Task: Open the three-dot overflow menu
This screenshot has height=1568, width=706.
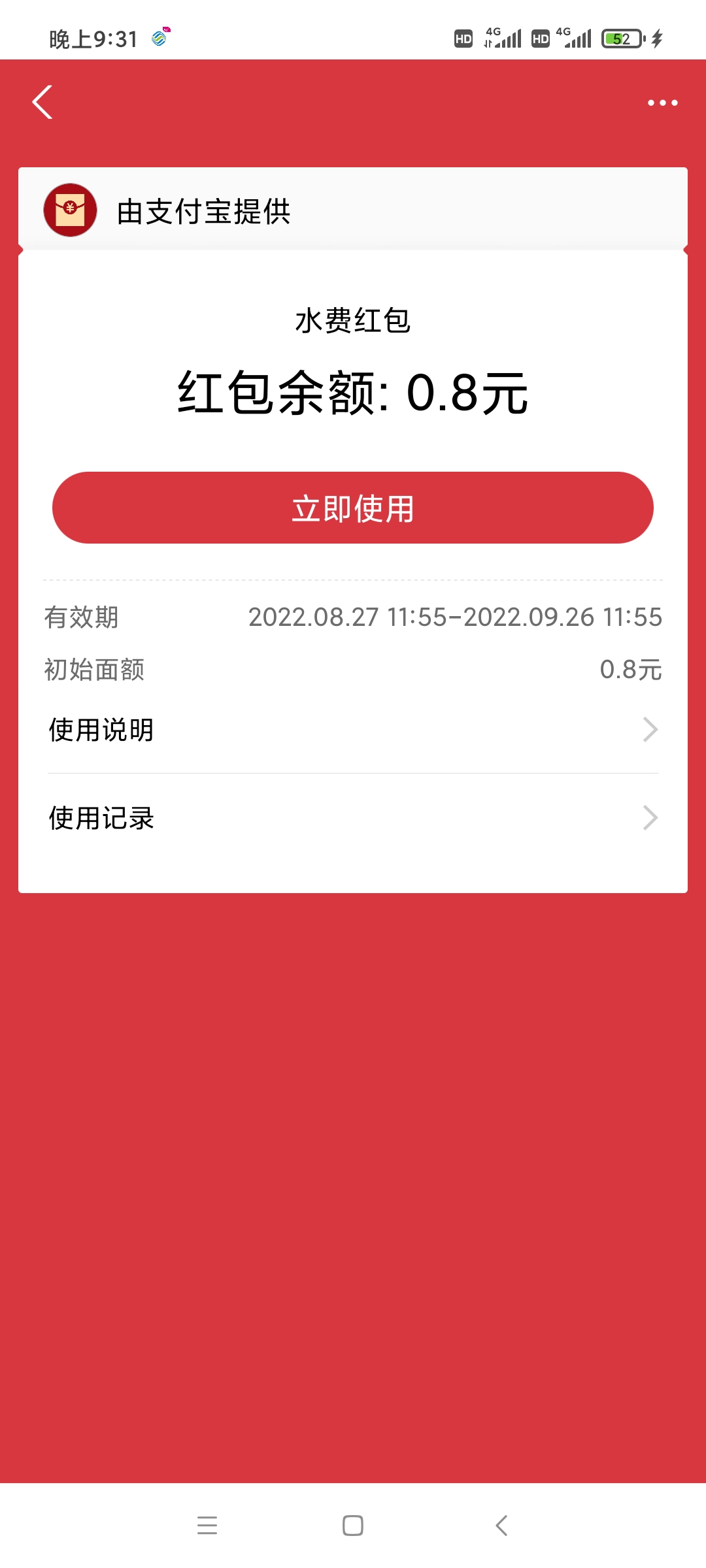Action: coord(662,103)
